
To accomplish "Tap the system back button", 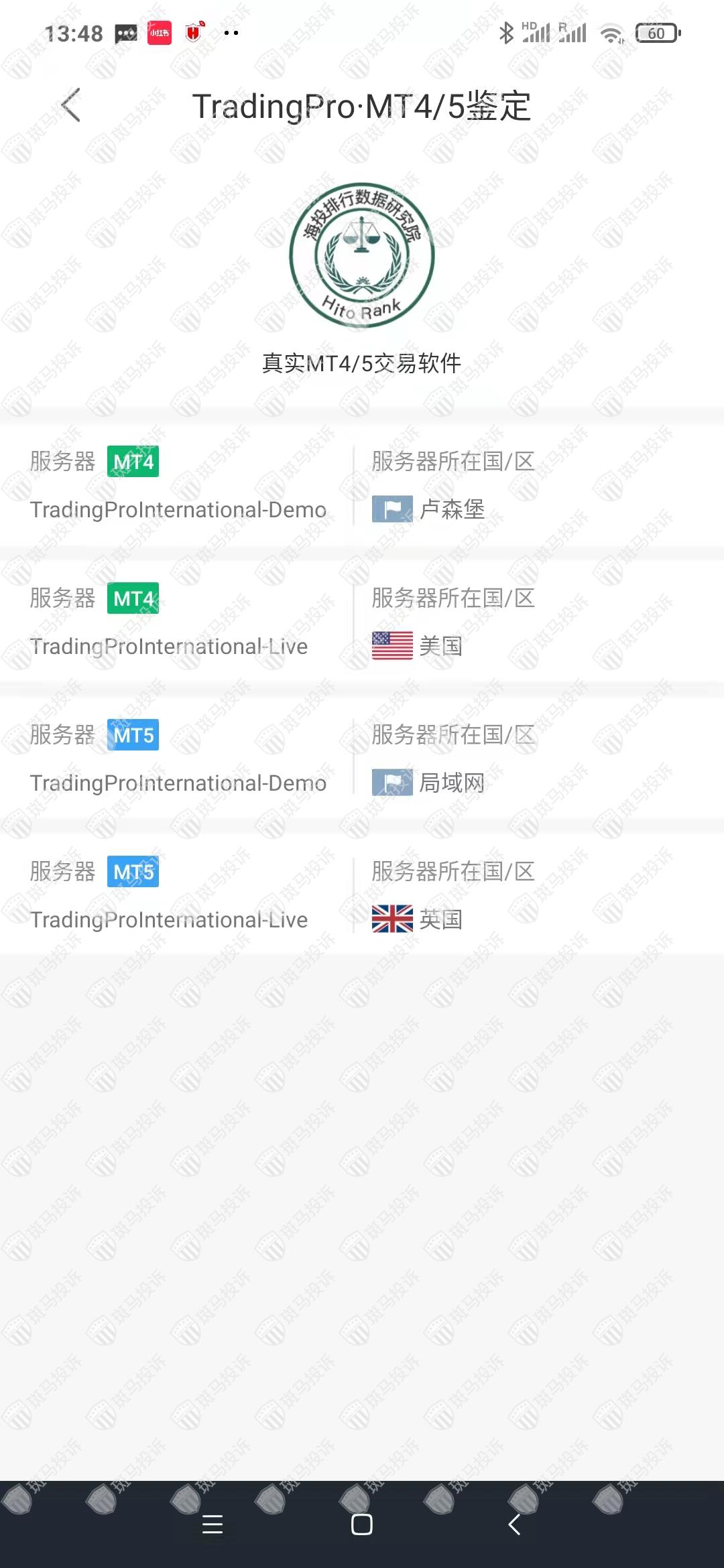I will (514, 1524).
